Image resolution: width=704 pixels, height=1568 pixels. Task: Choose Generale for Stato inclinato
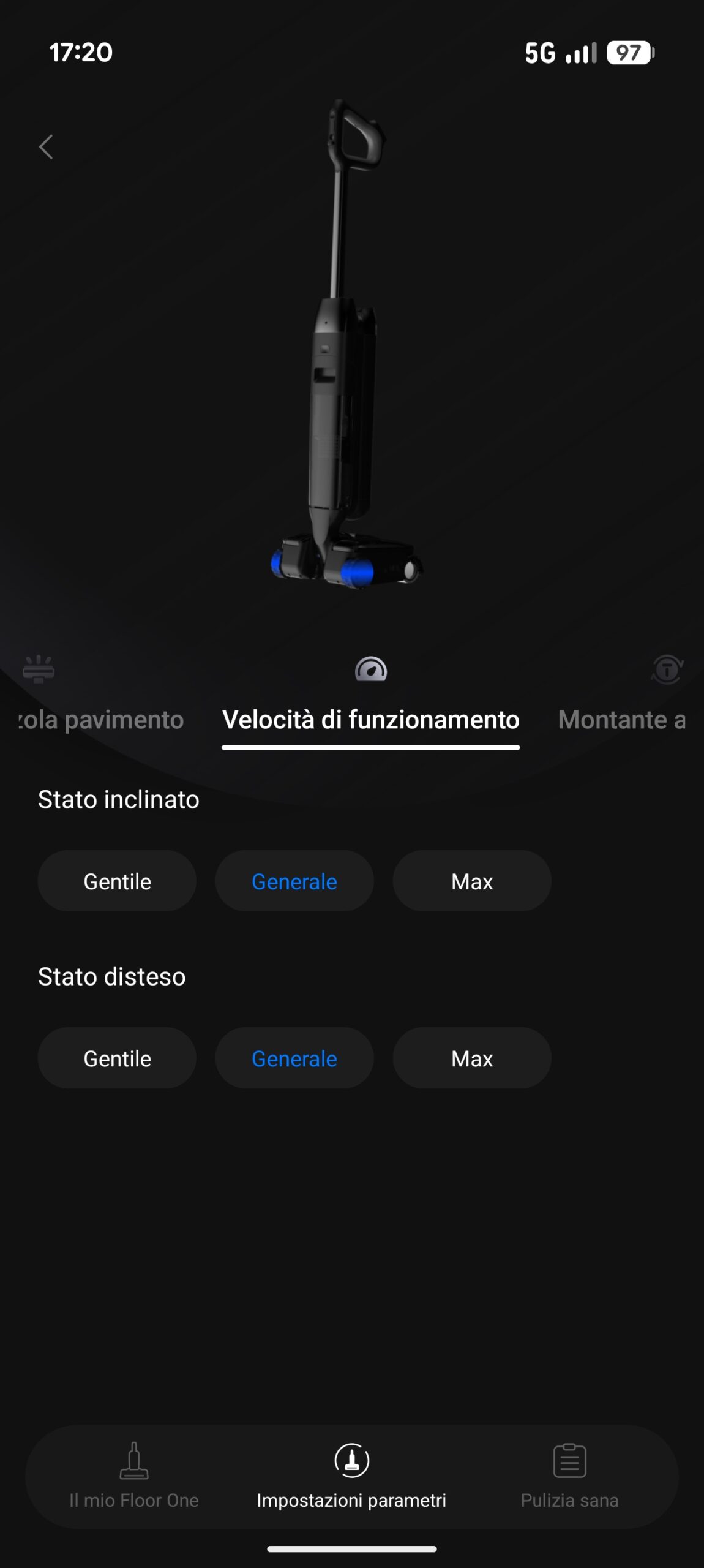click(x=294, y=881)
